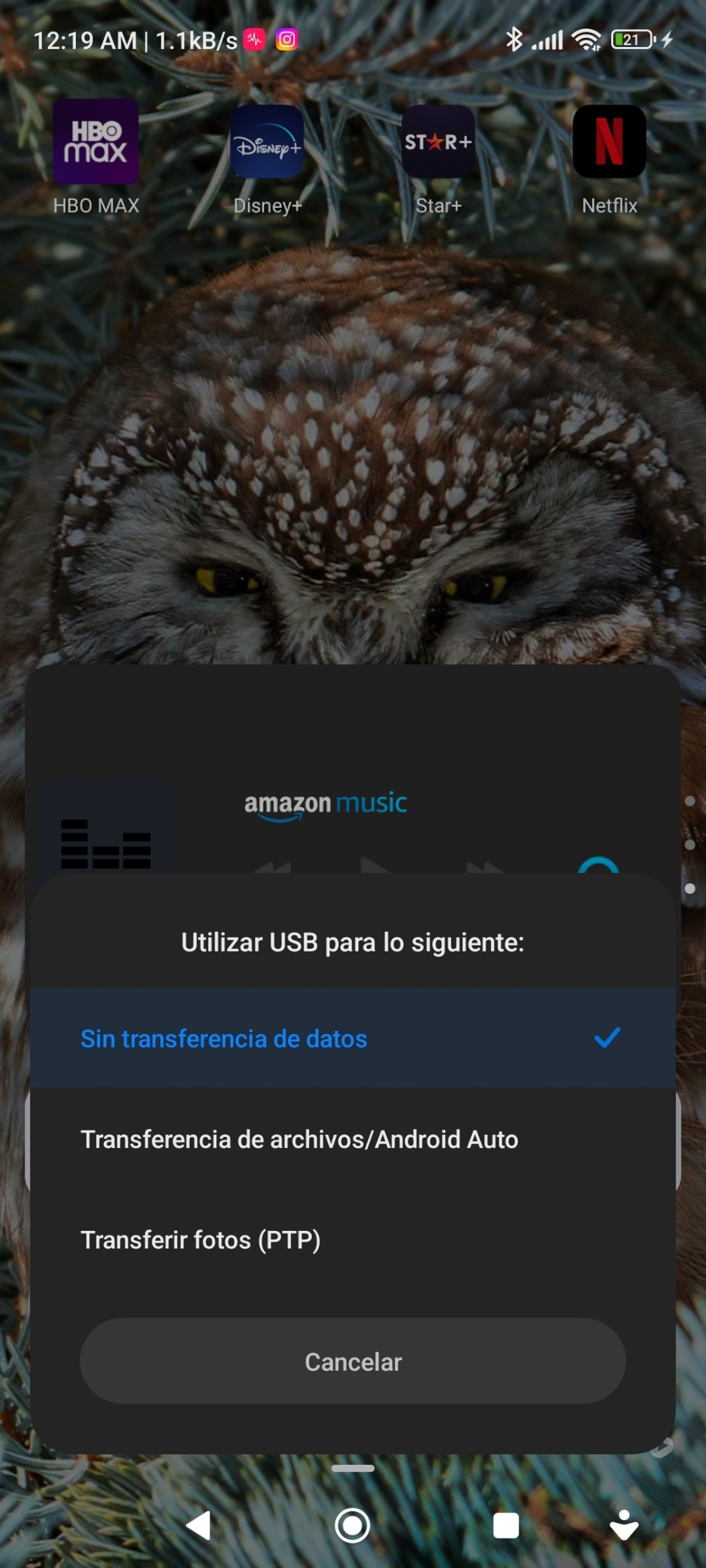Screen dimensions: 706x1568
Task: Open the recent apps view
Action: (506, 1525)
